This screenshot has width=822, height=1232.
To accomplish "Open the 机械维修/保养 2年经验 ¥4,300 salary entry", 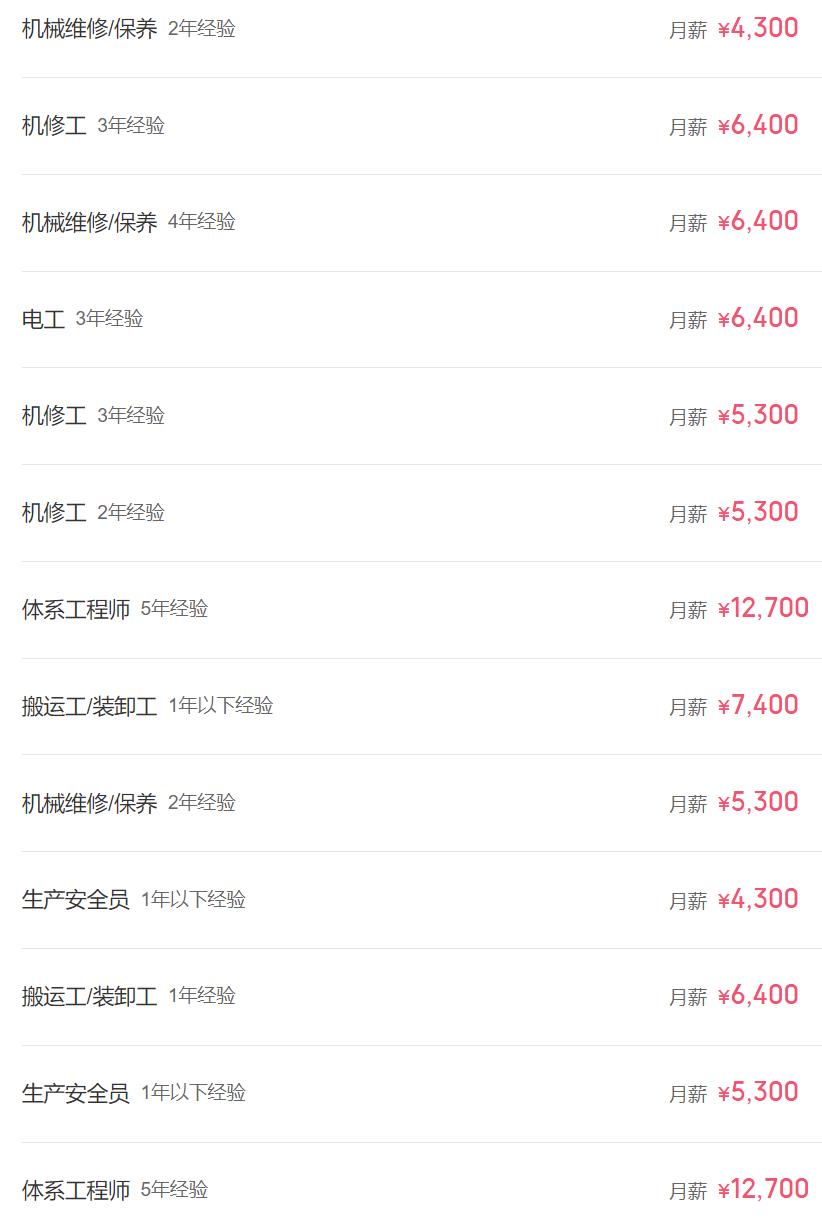I will coord(89,29).
